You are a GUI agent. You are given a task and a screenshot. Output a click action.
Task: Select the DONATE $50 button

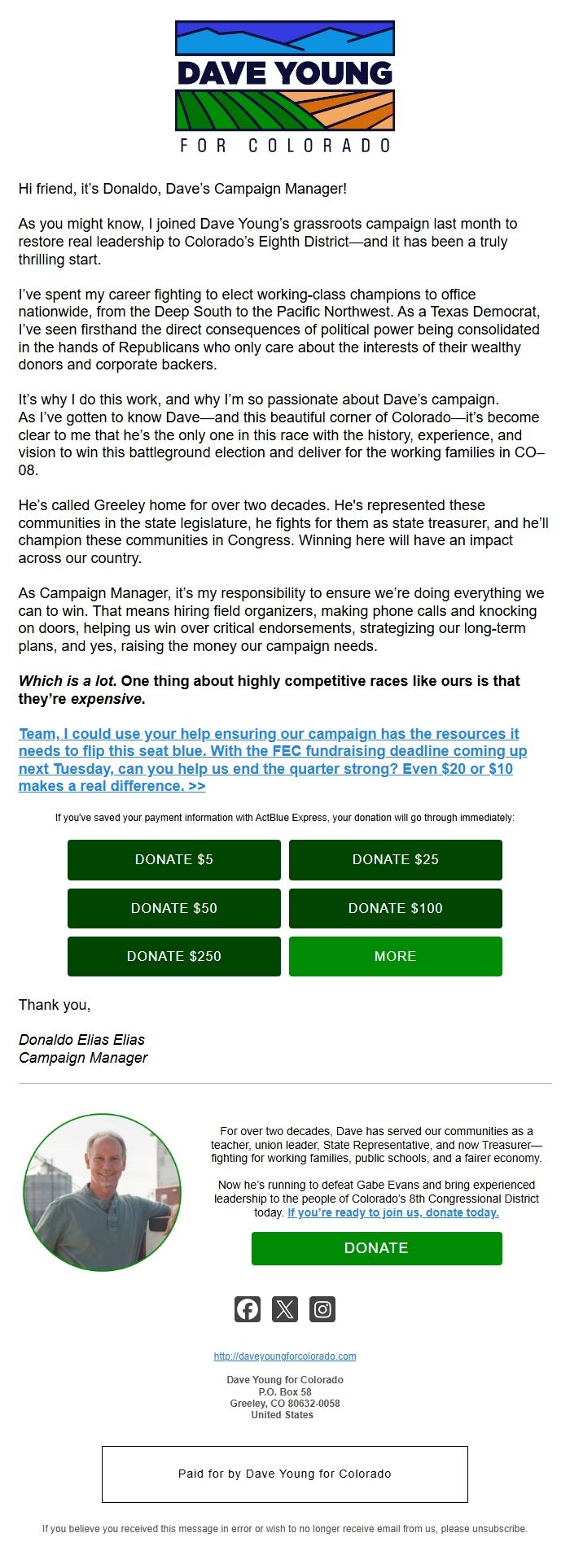[x=173, y=908]
